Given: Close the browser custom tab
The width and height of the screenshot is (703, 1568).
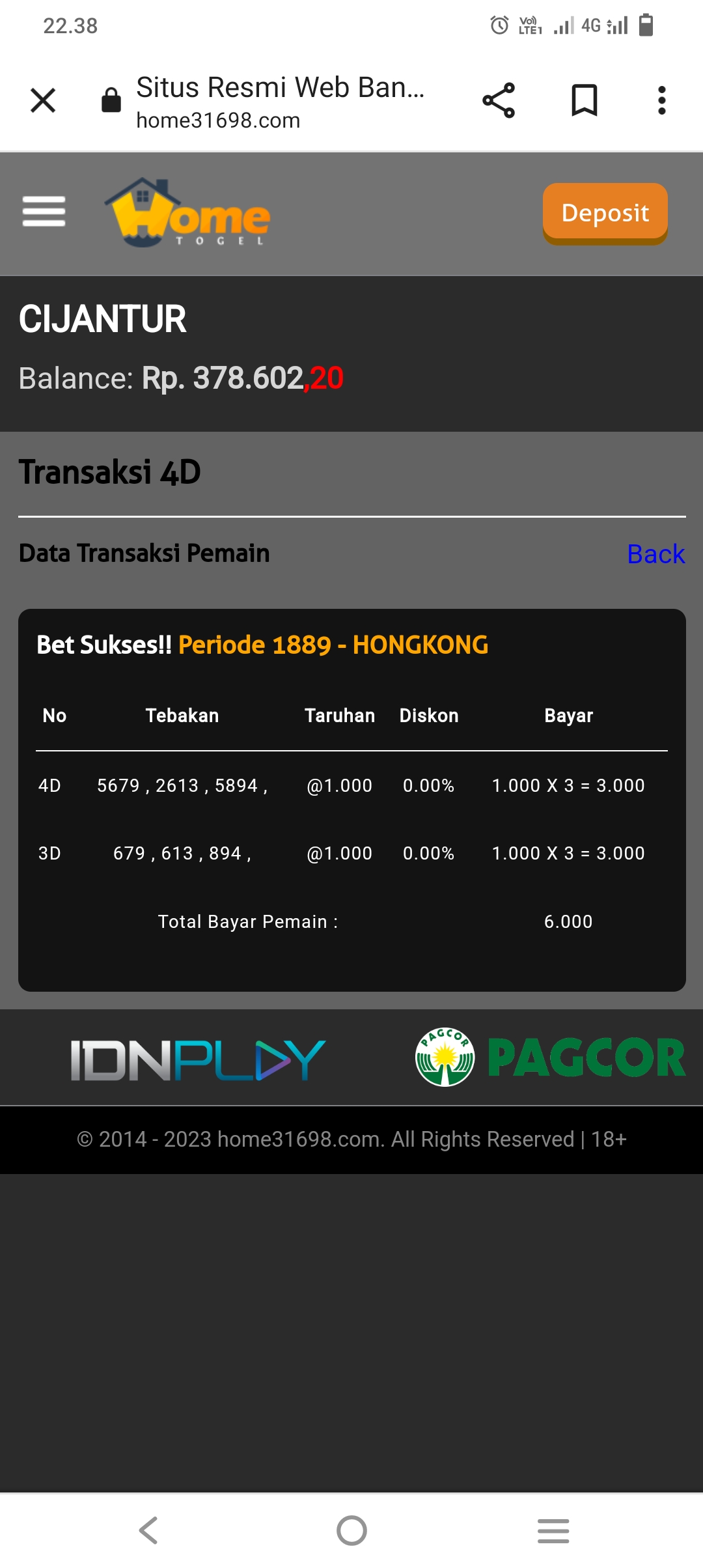Looking at the screenshot, I should click(43, 101).
